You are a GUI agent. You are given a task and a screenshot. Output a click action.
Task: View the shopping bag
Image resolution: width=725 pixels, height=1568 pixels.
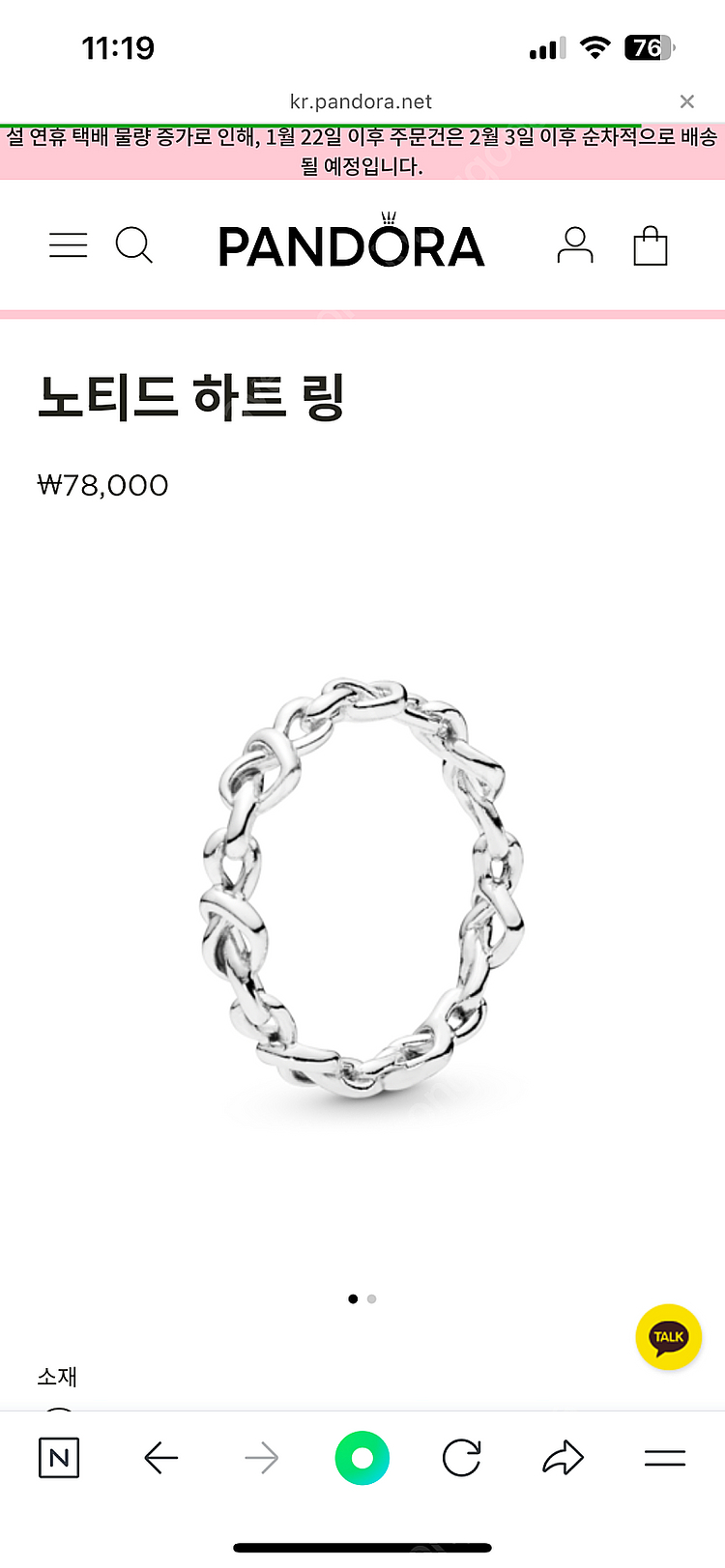[650, 246]
